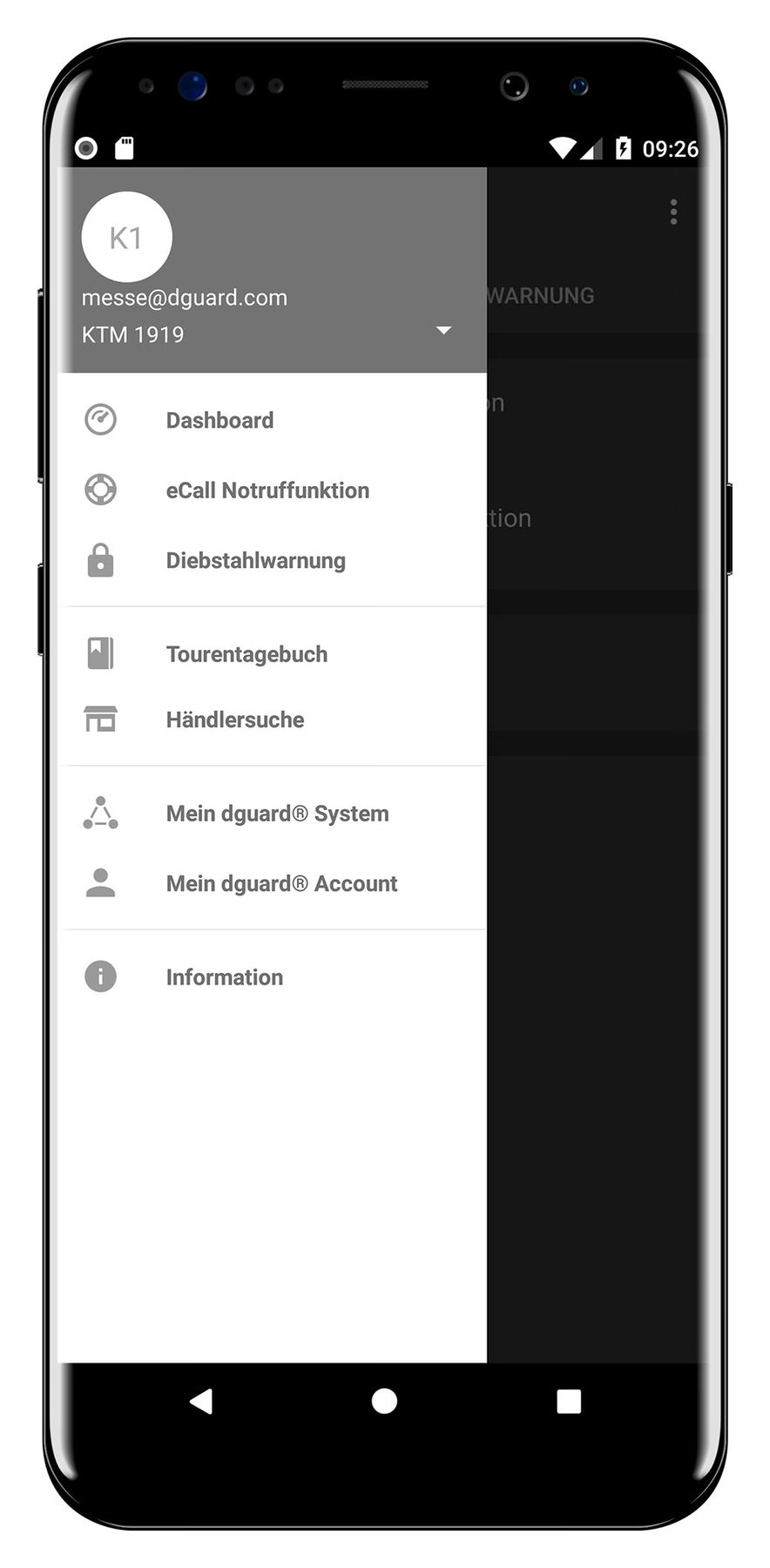Open Mein dguard® Account
Image resolution: width=770 pixels, height=1568 pixels.
[272, 883]
